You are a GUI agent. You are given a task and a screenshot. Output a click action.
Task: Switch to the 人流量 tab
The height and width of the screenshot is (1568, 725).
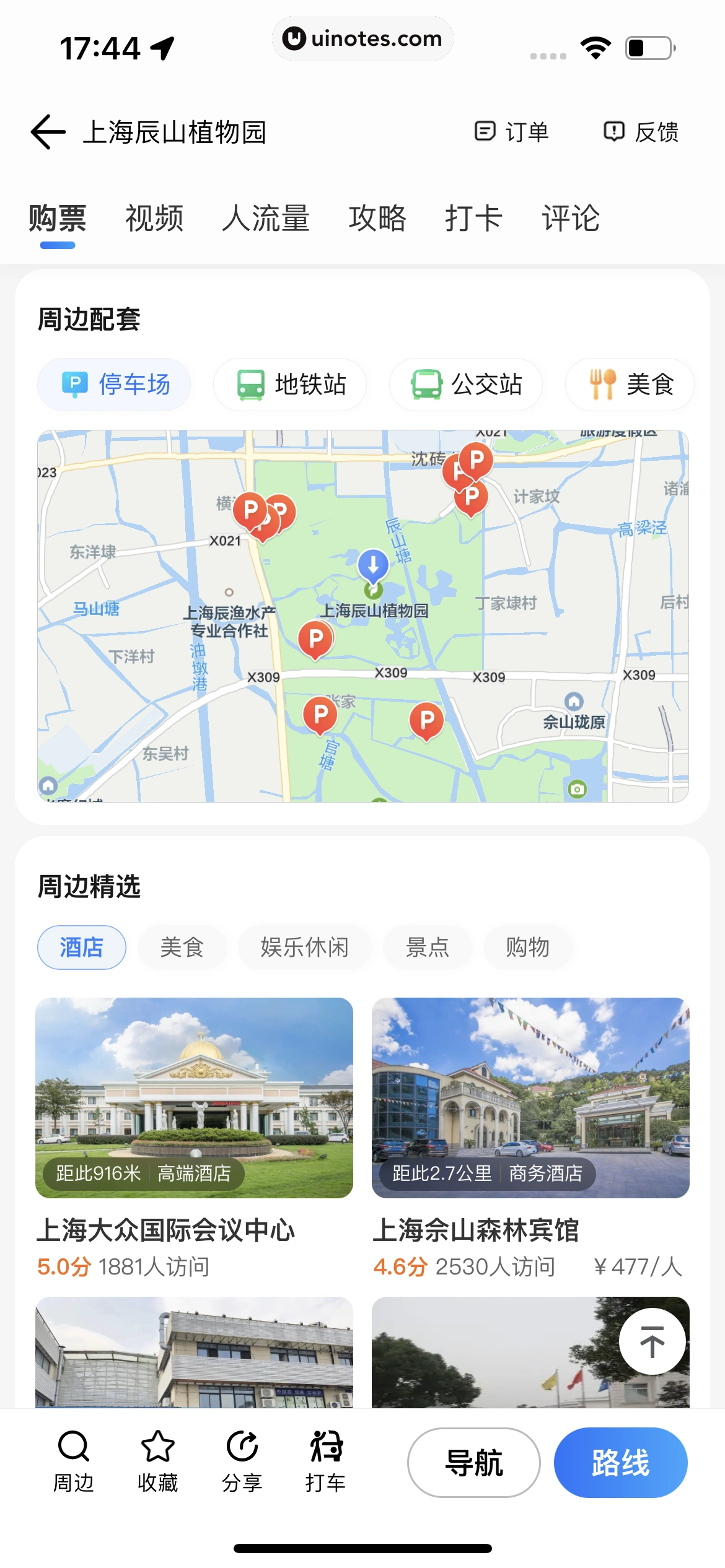point(266,219)
